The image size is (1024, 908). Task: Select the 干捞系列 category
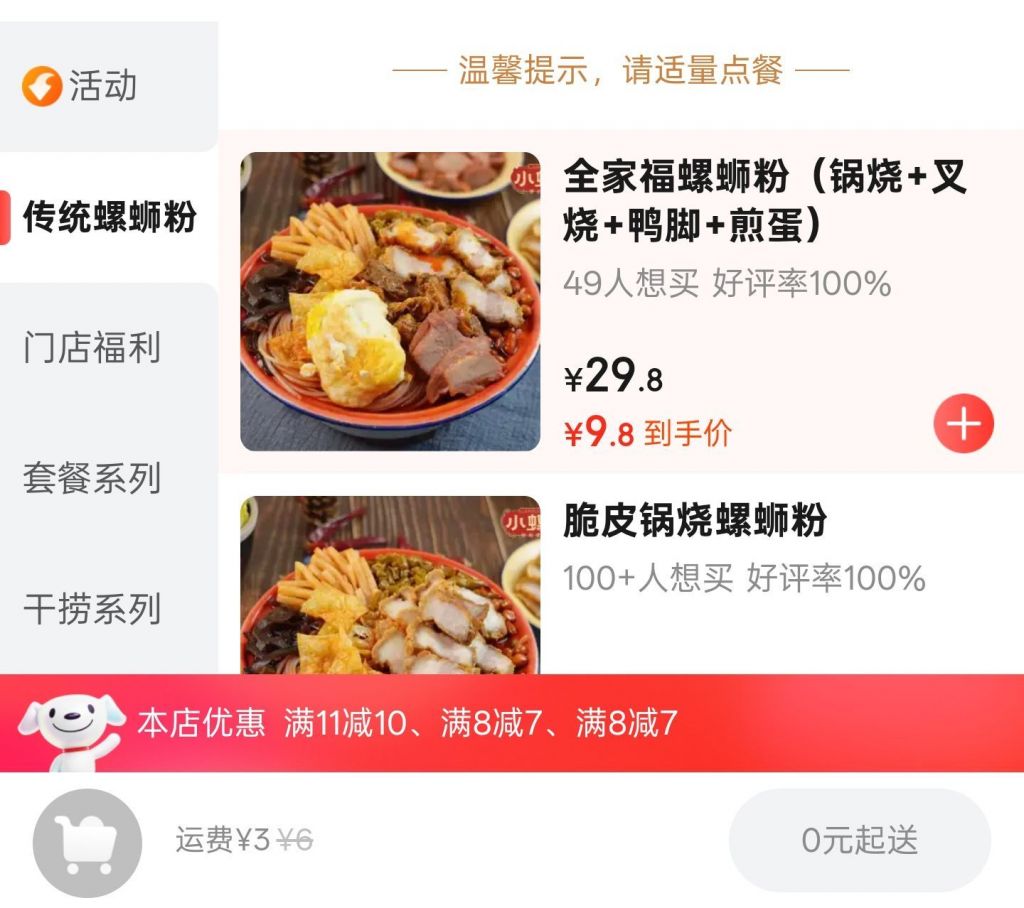pos(92,608)
